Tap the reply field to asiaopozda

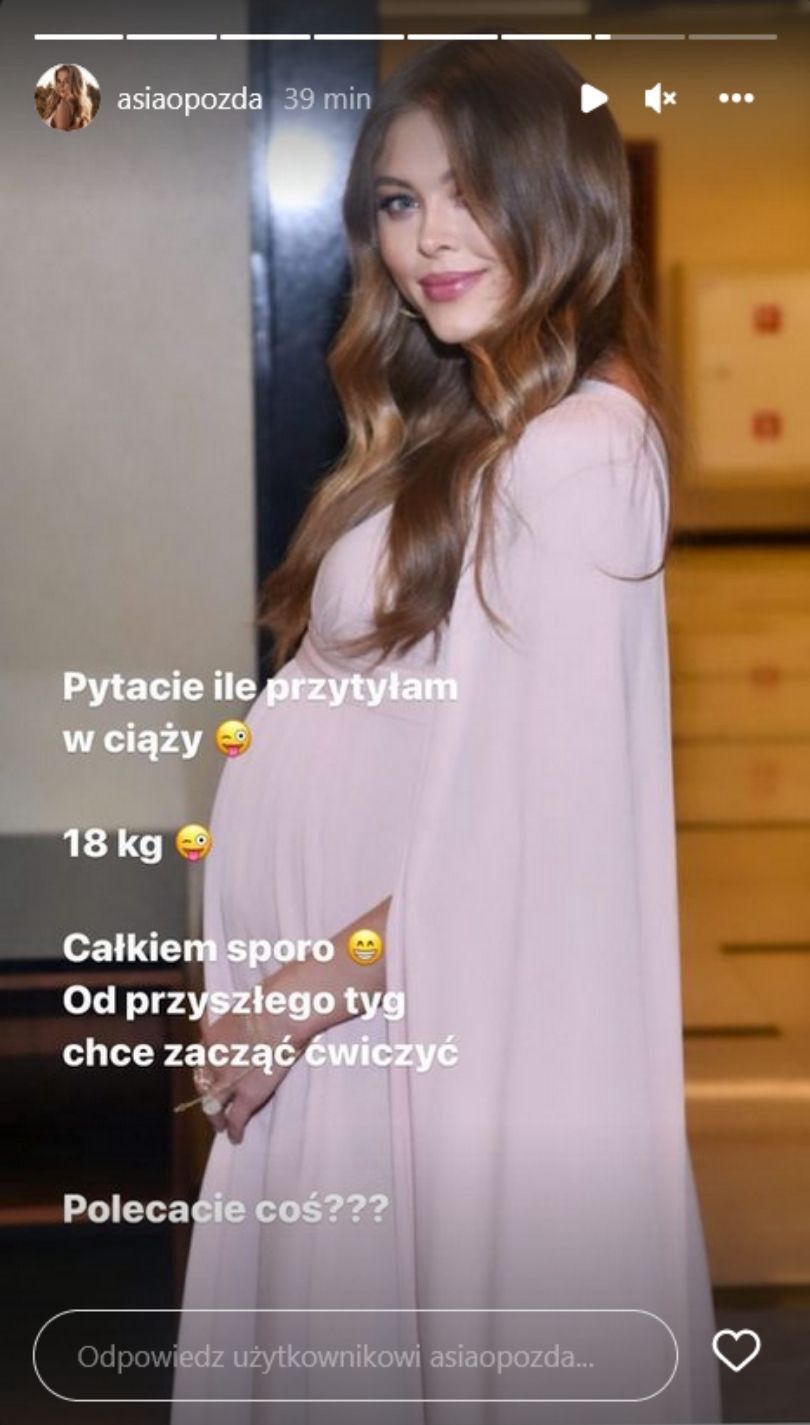355,1356
